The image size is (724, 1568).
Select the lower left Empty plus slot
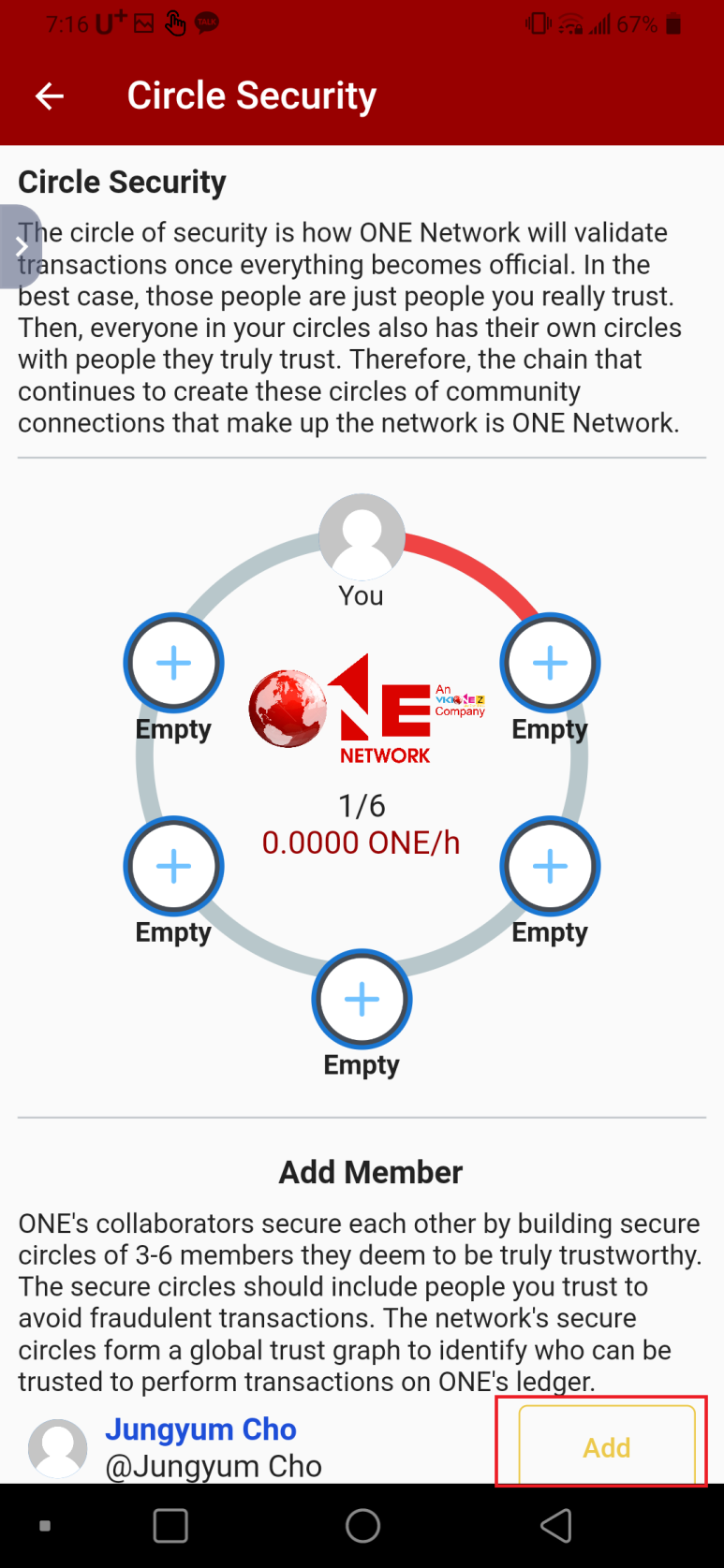tap(173, 867)
